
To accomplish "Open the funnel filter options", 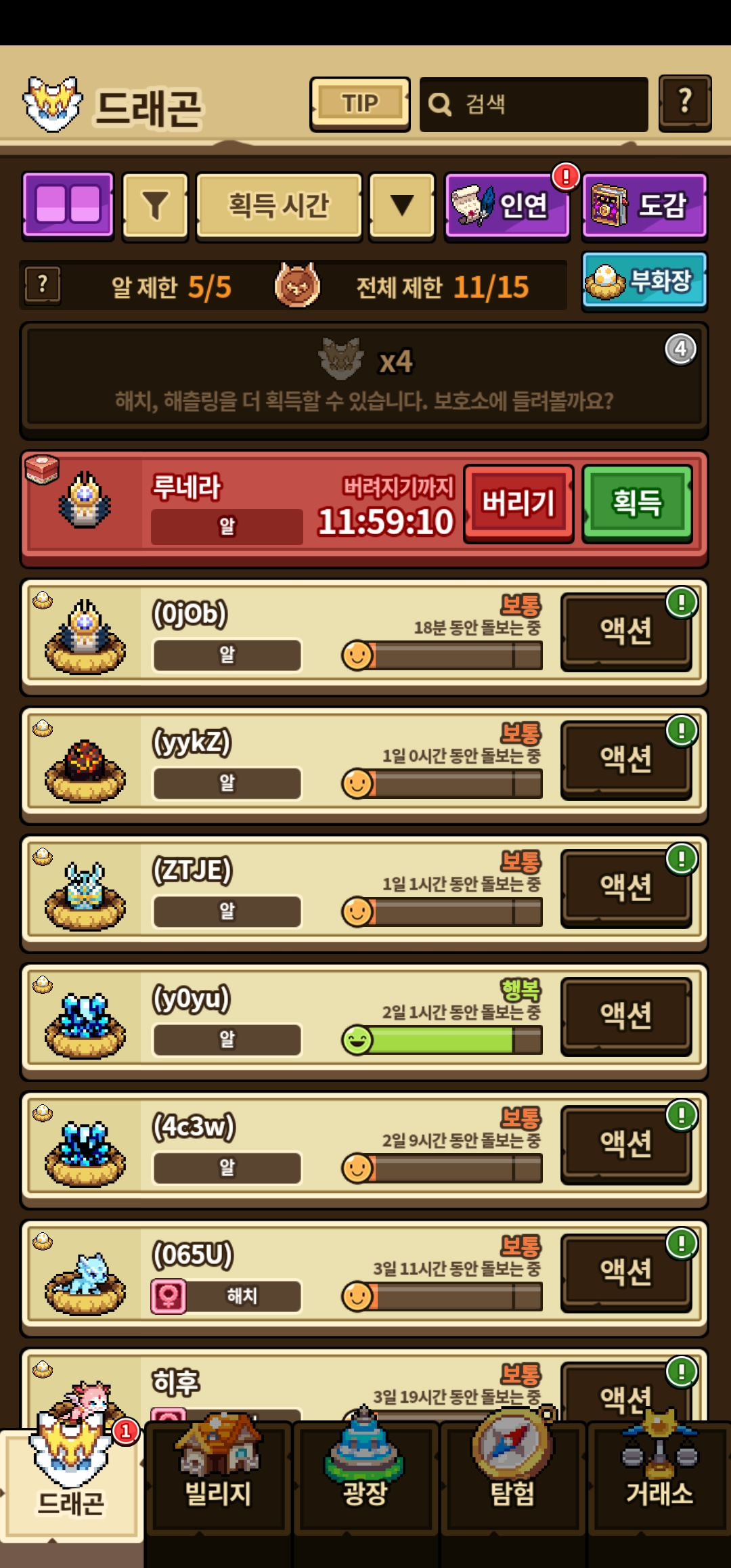I will click(x=155, y=206).
